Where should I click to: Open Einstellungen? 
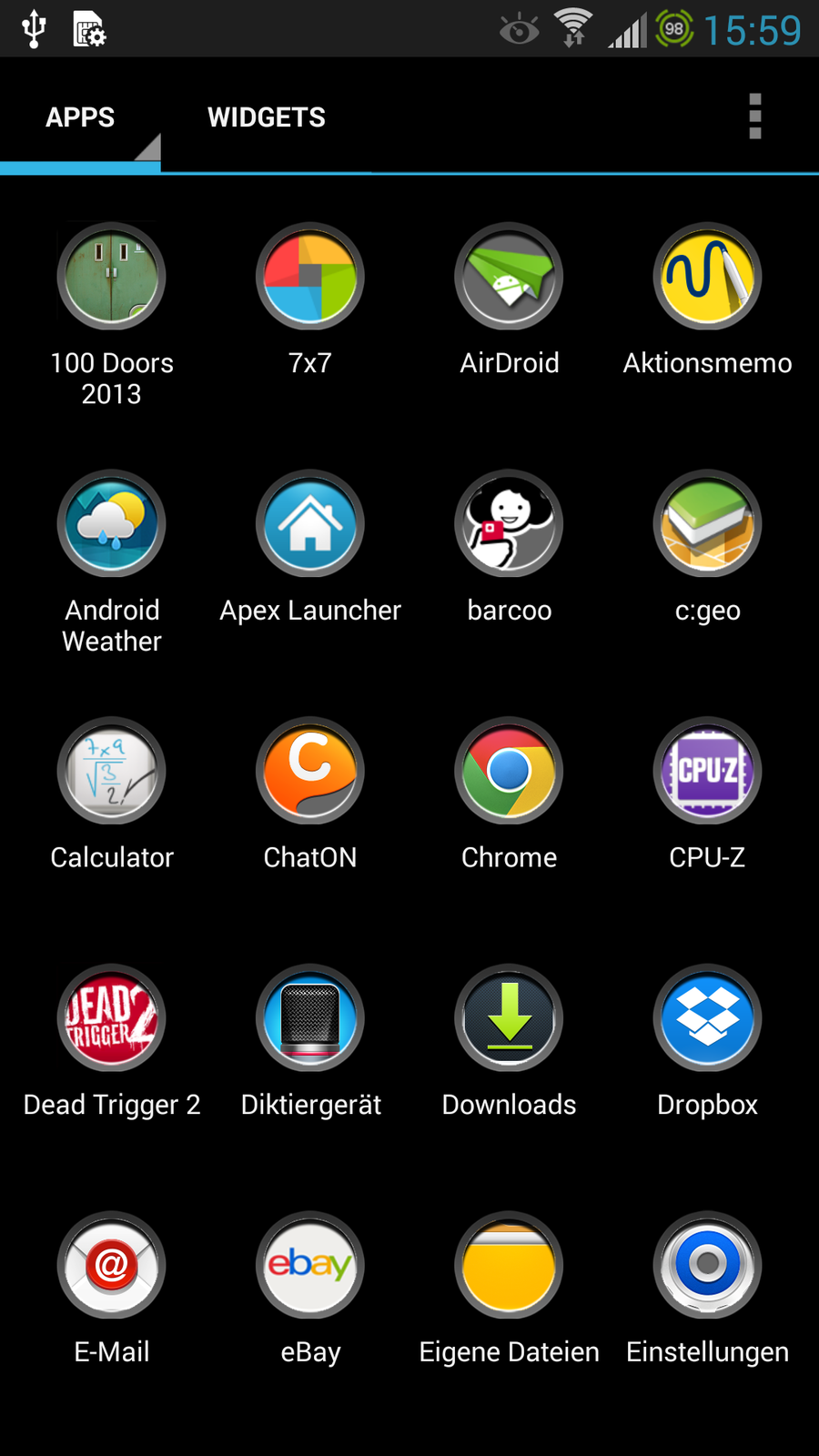(x=707, y=1266)
